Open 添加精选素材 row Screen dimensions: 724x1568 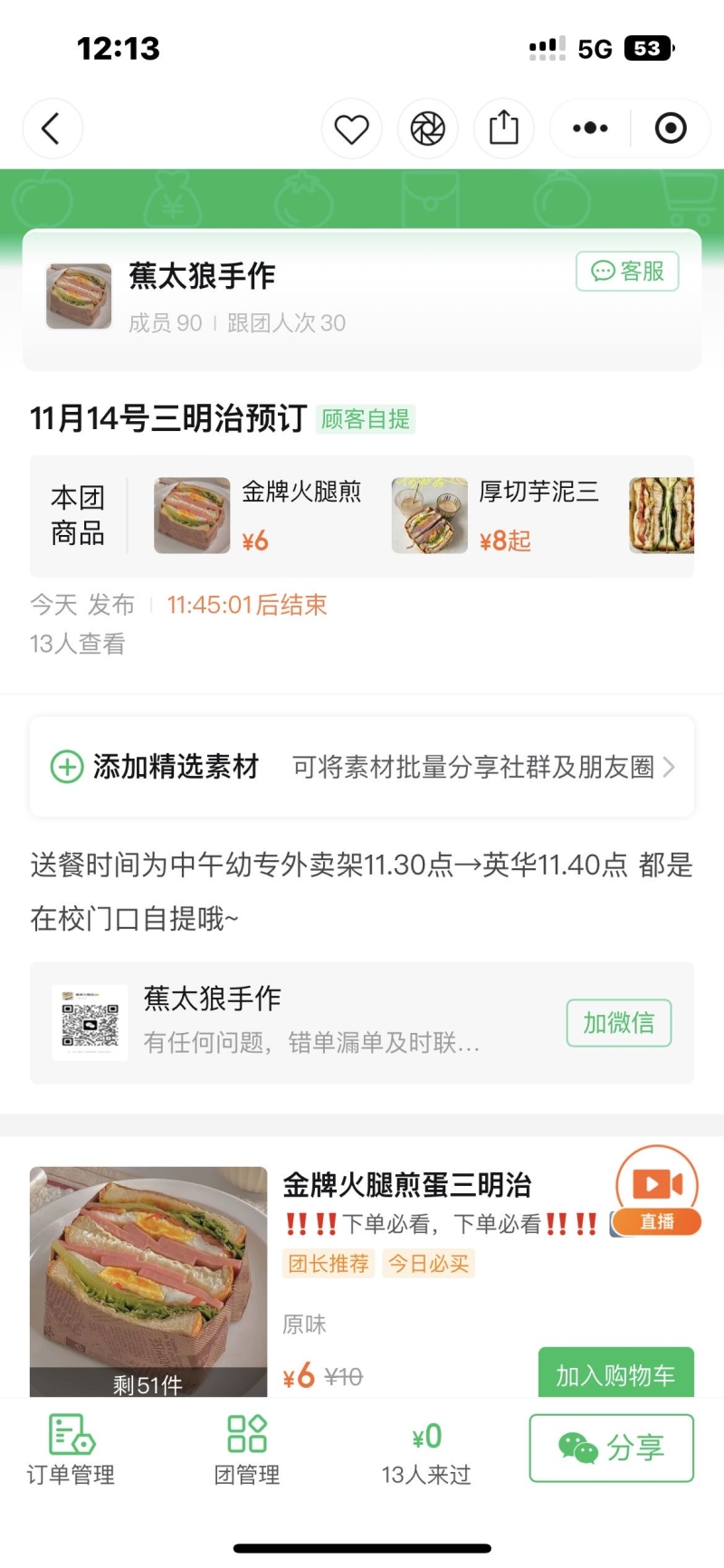click(362, 768)
